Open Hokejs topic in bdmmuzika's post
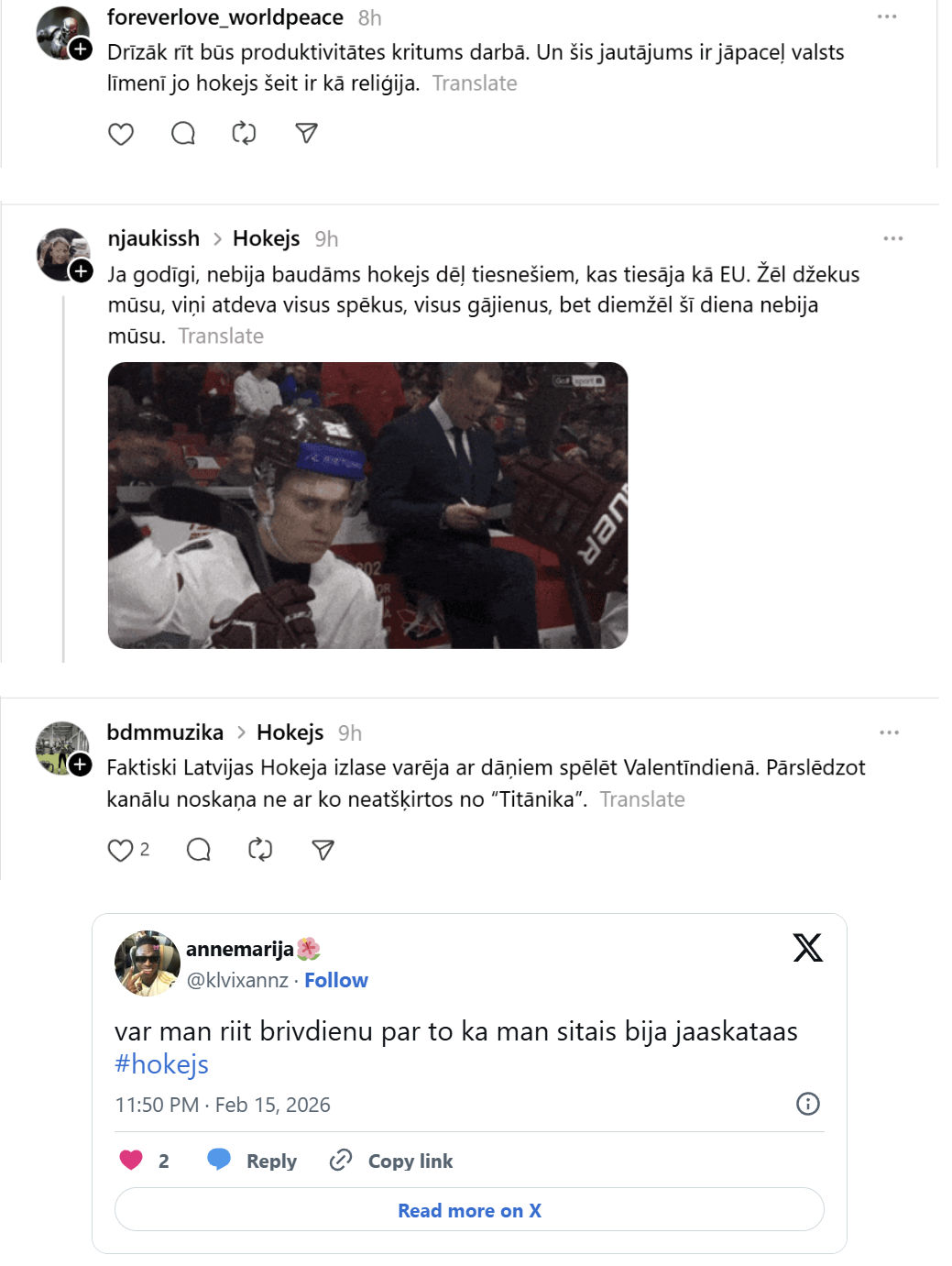Screen dimensions: 952x1266 (290, 732)
